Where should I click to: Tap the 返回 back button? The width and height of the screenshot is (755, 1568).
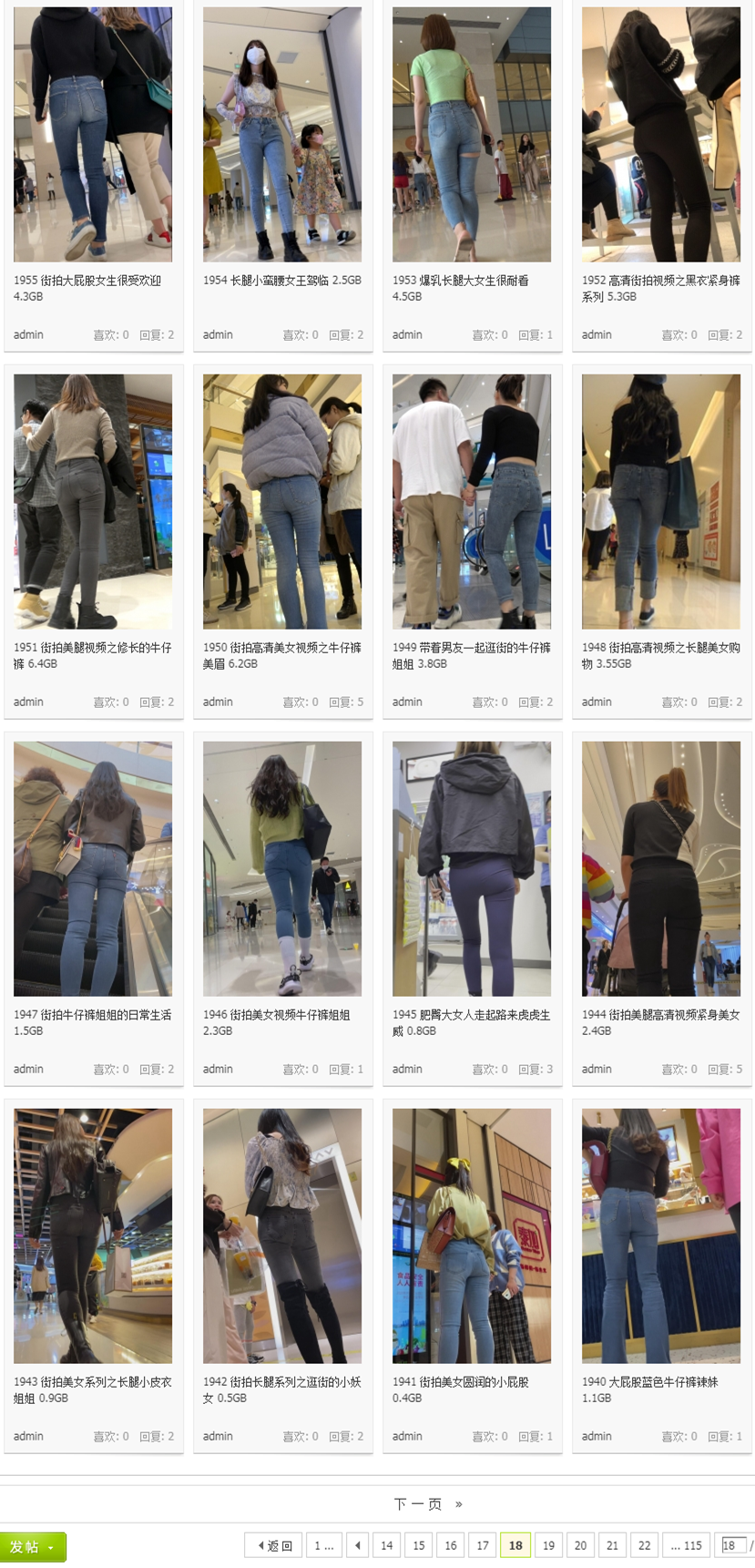[x=275, y=1545]
